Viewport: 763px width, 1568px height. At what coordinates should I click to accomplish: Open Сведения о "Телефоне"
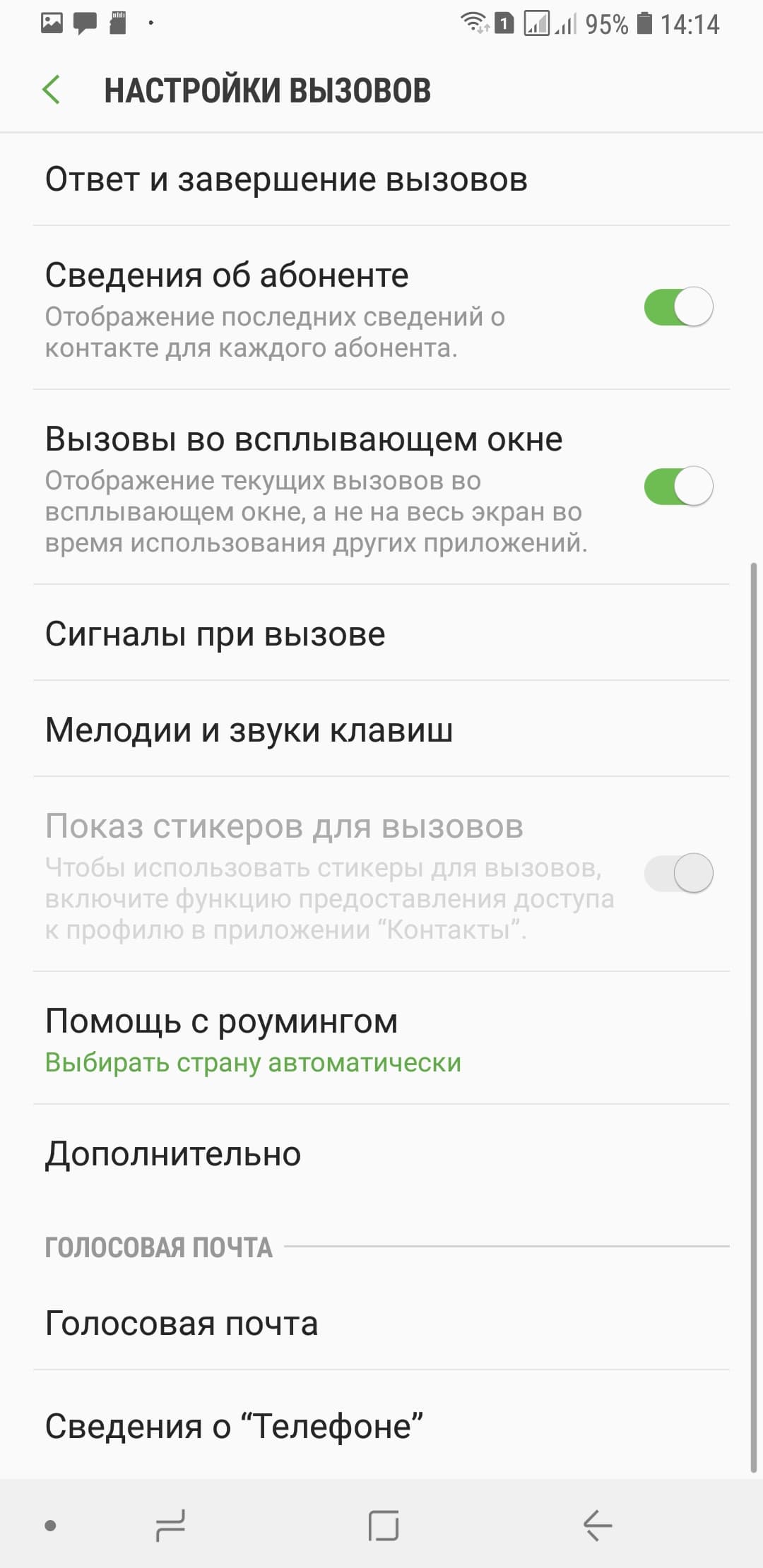pos(234,1425)
